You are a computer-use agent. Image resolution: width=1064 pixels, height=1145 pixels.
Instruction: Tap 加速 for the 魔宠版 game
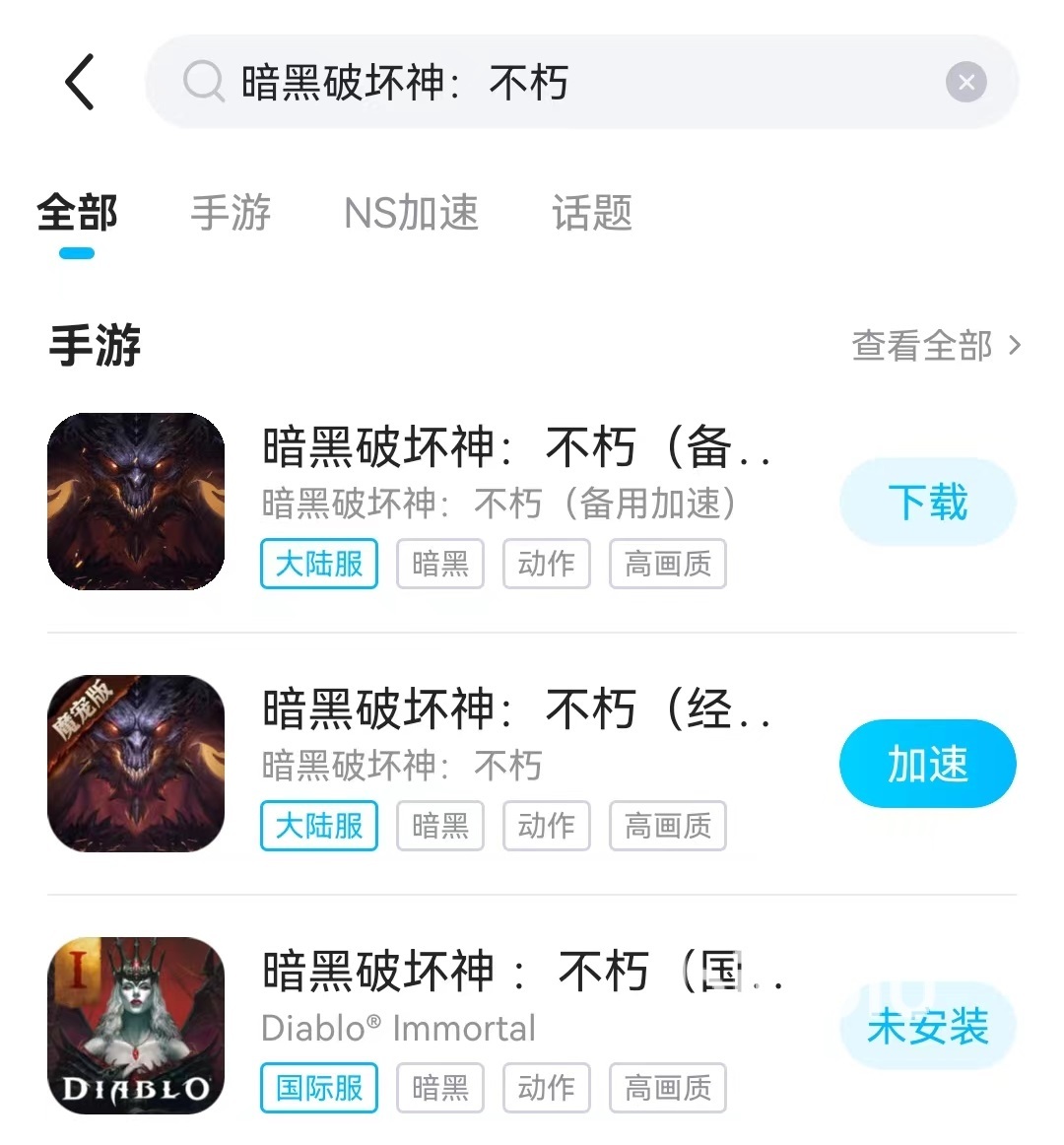pos(927,764)
